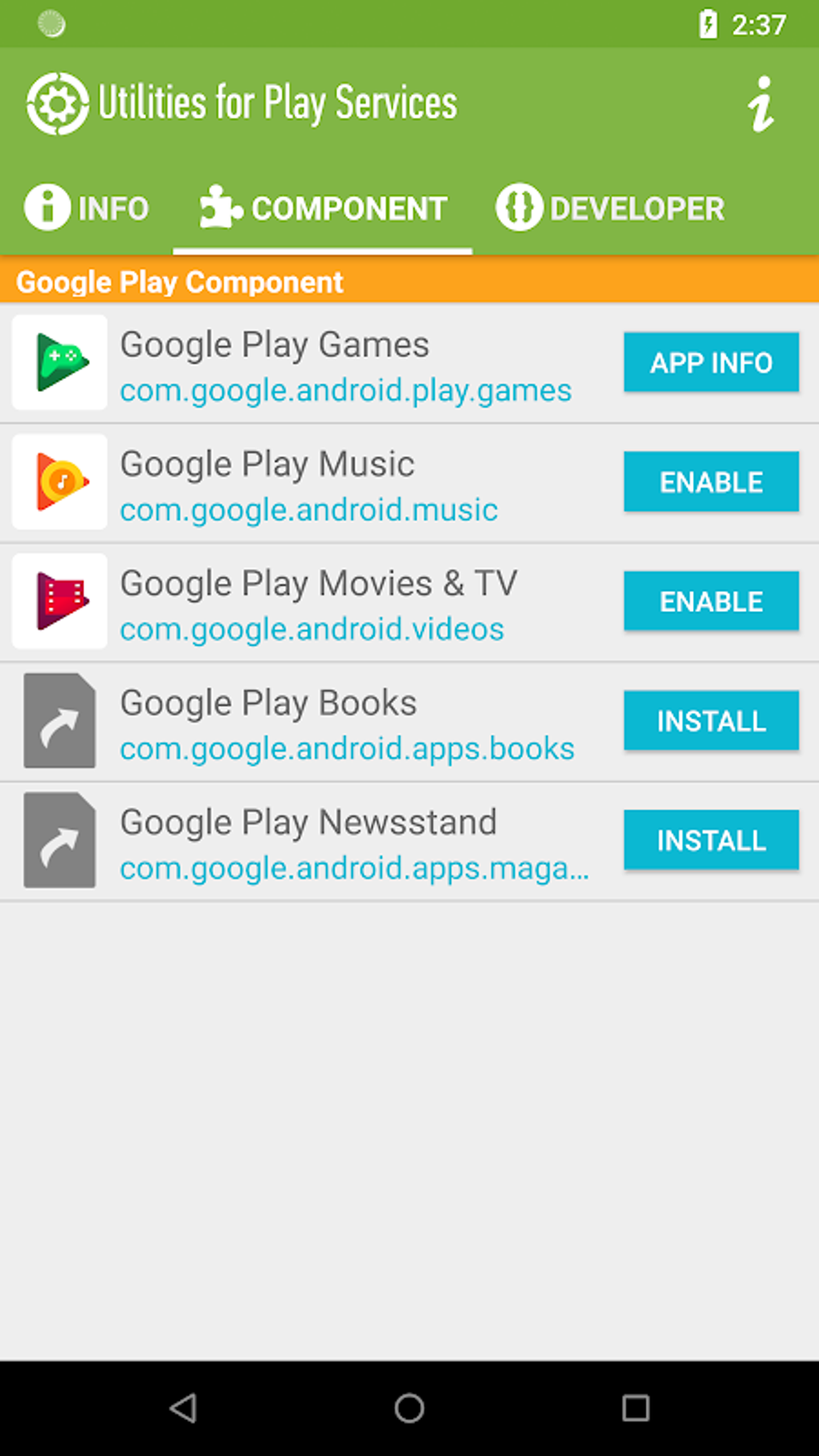Image resolution: width=819 pixels, height=1456 pixels.
Task: Click the Google Play Movies & TV icon
Action: point(59,601)
